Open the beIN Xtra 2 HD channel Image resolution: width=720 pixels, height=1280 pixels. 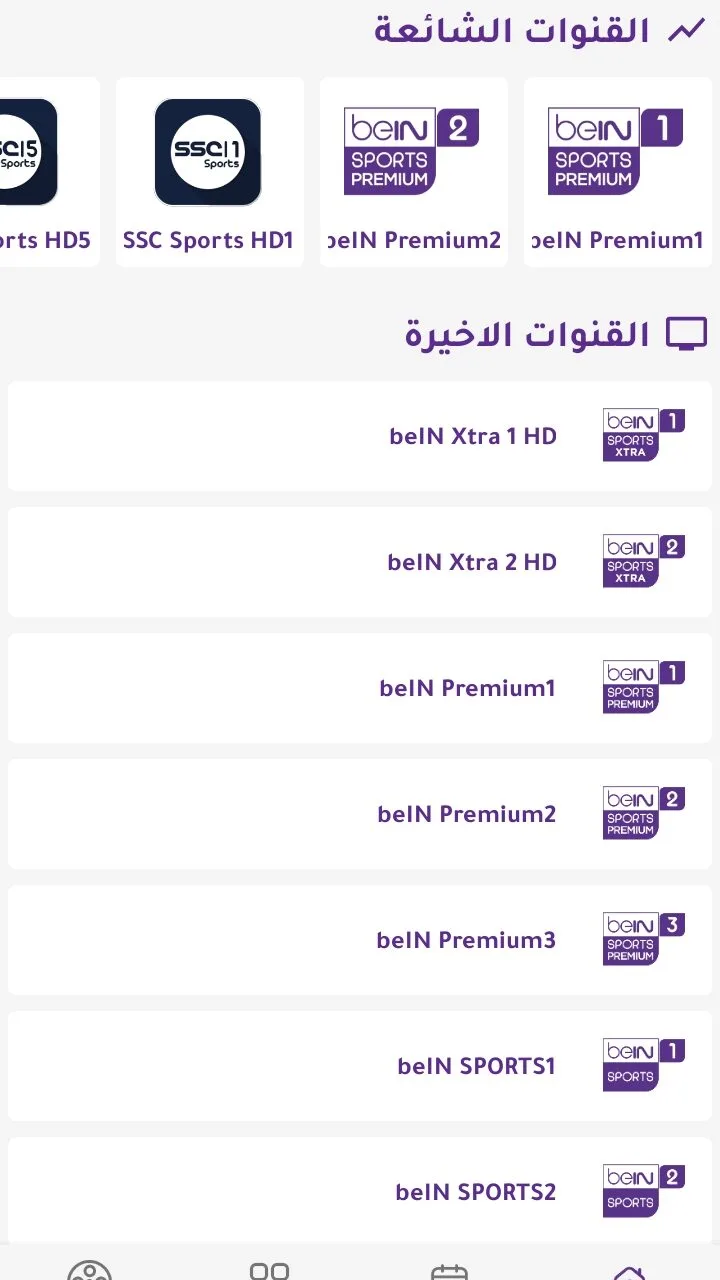pyautogui.click(x=360, y=561)
